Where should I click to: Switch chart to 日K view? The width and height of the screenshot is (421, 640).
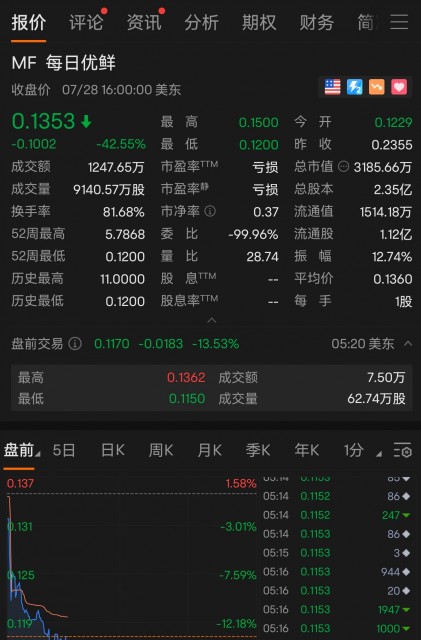pyautogui.click(x=113, y=451)
